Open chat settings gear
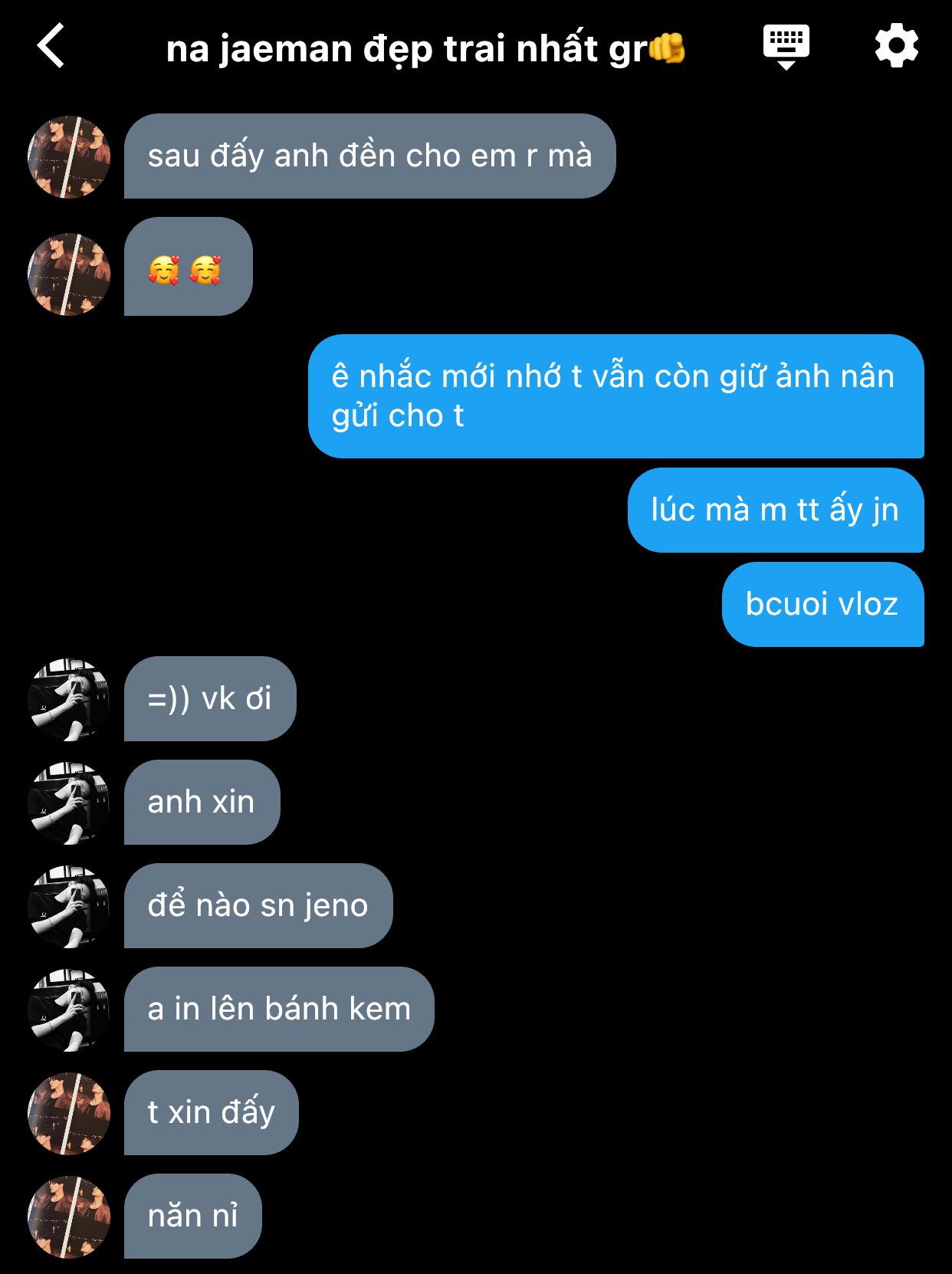This screenshot has height=1274, width=952. click(896, 46)
